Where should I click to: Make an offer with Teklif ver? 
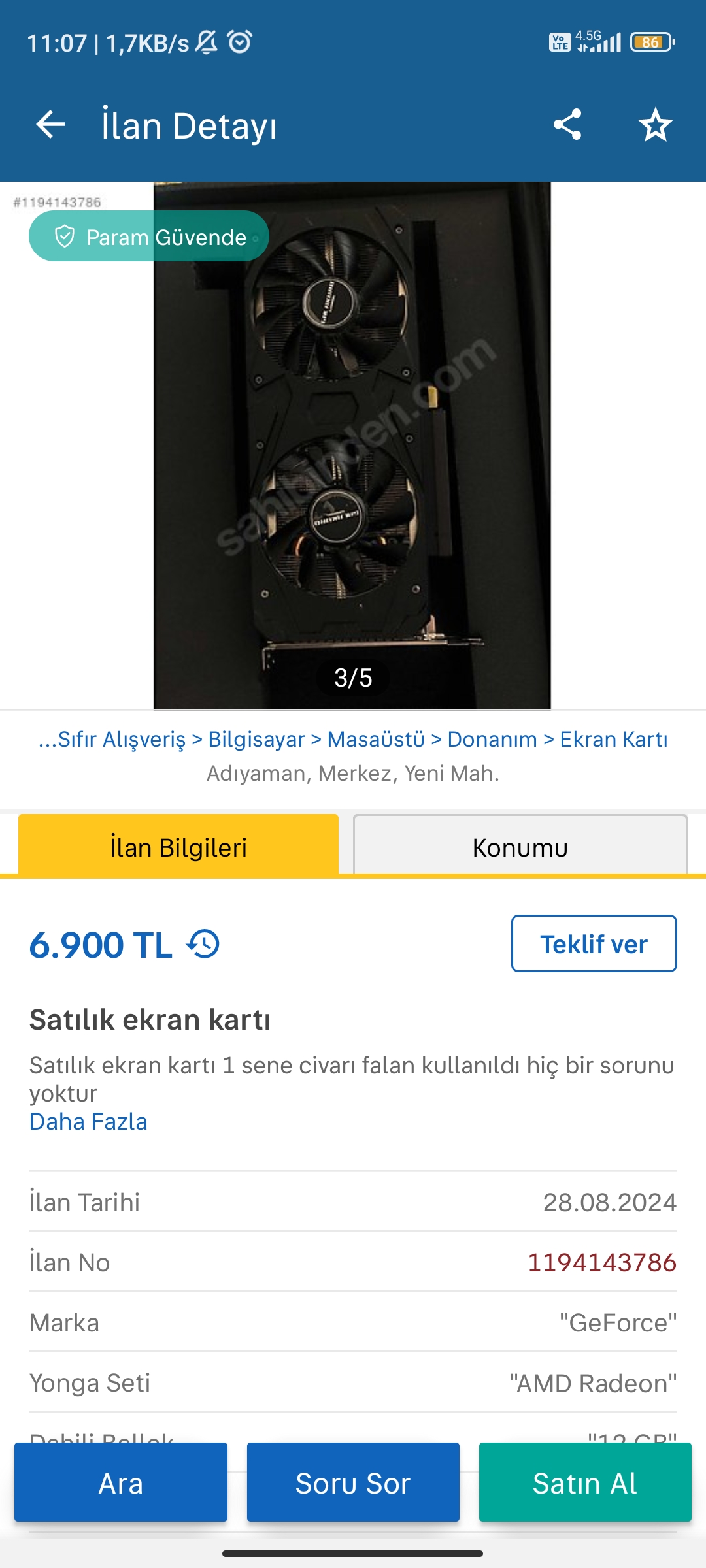pyautogui.click(x=594, y=944)
